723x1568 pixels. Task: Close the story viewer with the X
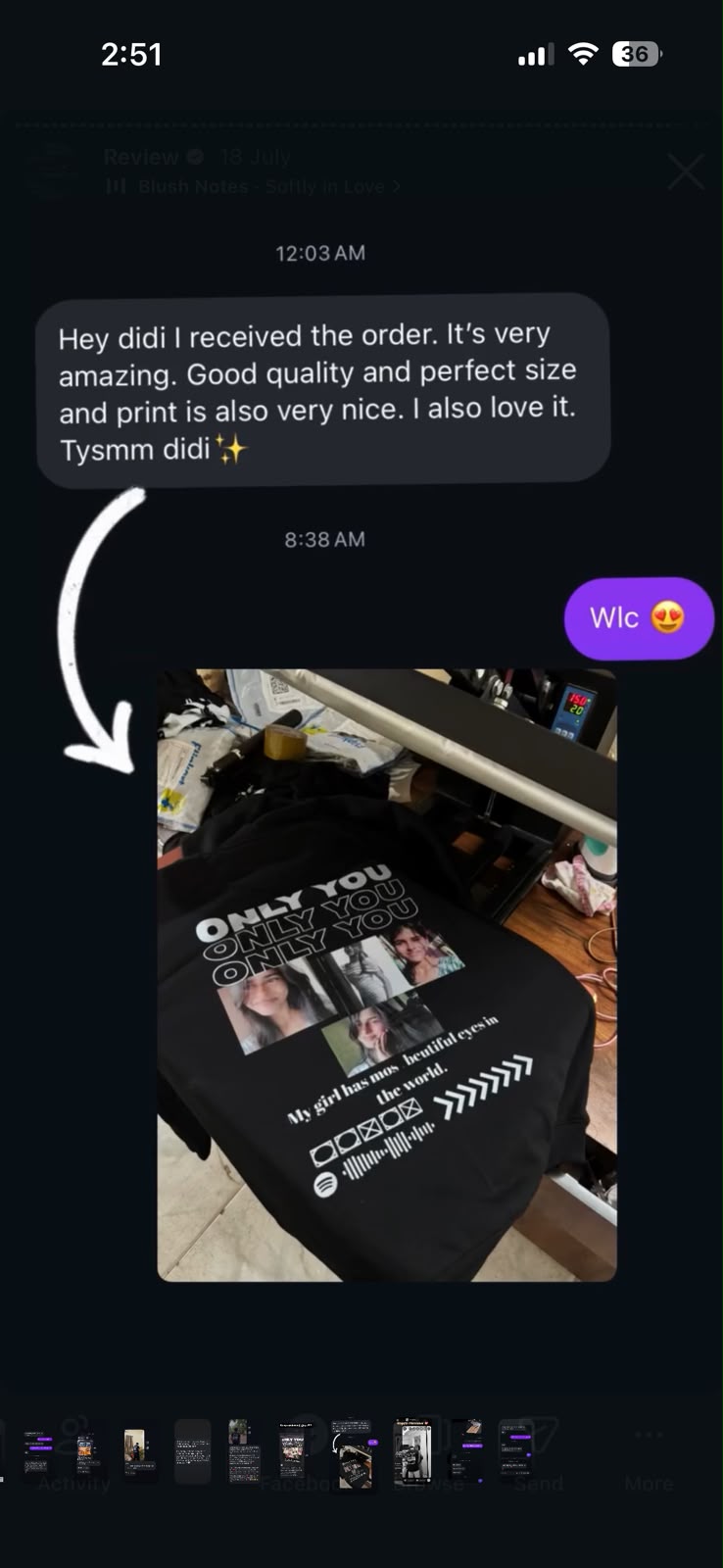(x=685, y=171)
